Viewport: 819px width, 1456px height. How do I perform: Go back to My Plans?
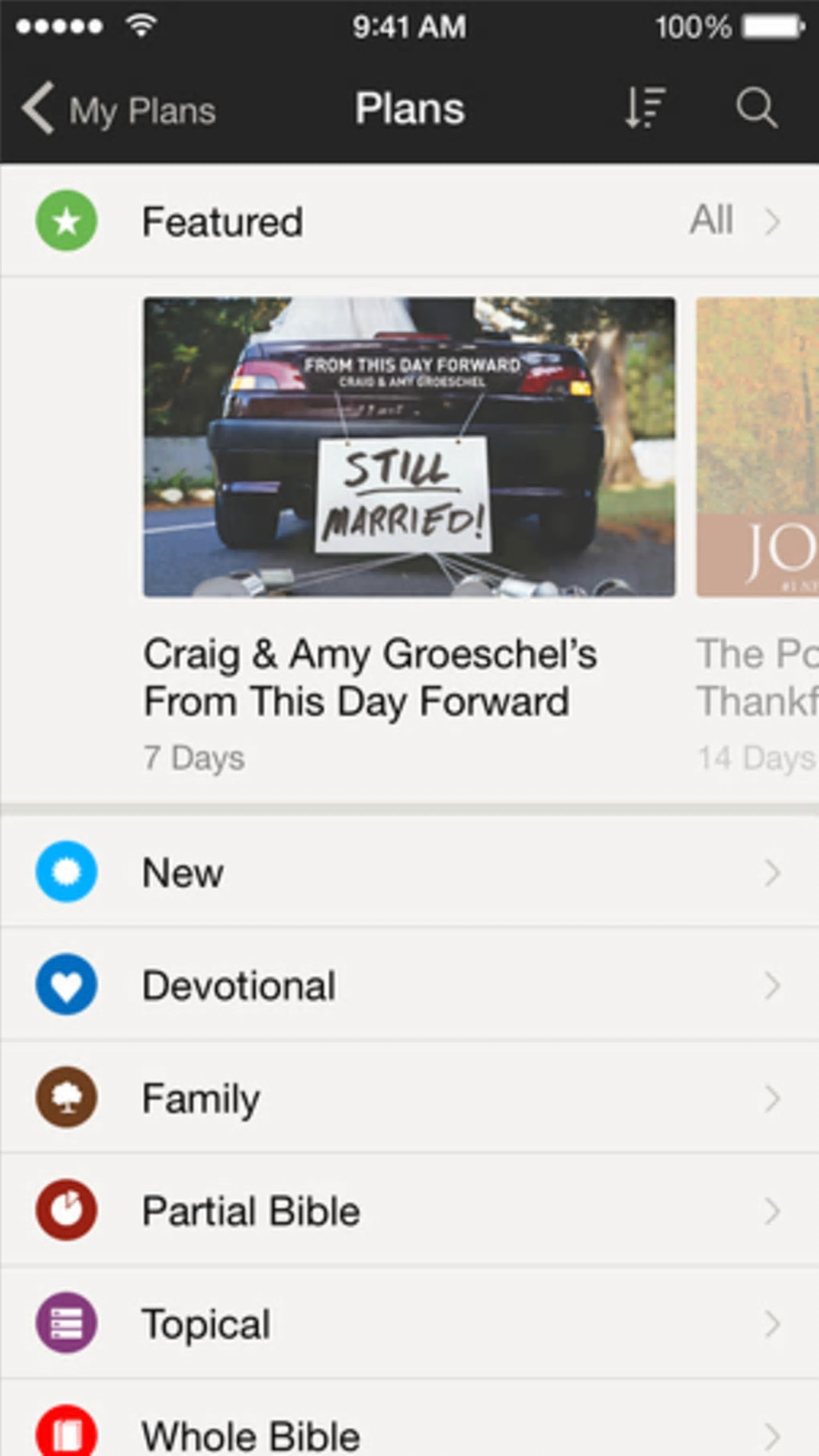119,109
